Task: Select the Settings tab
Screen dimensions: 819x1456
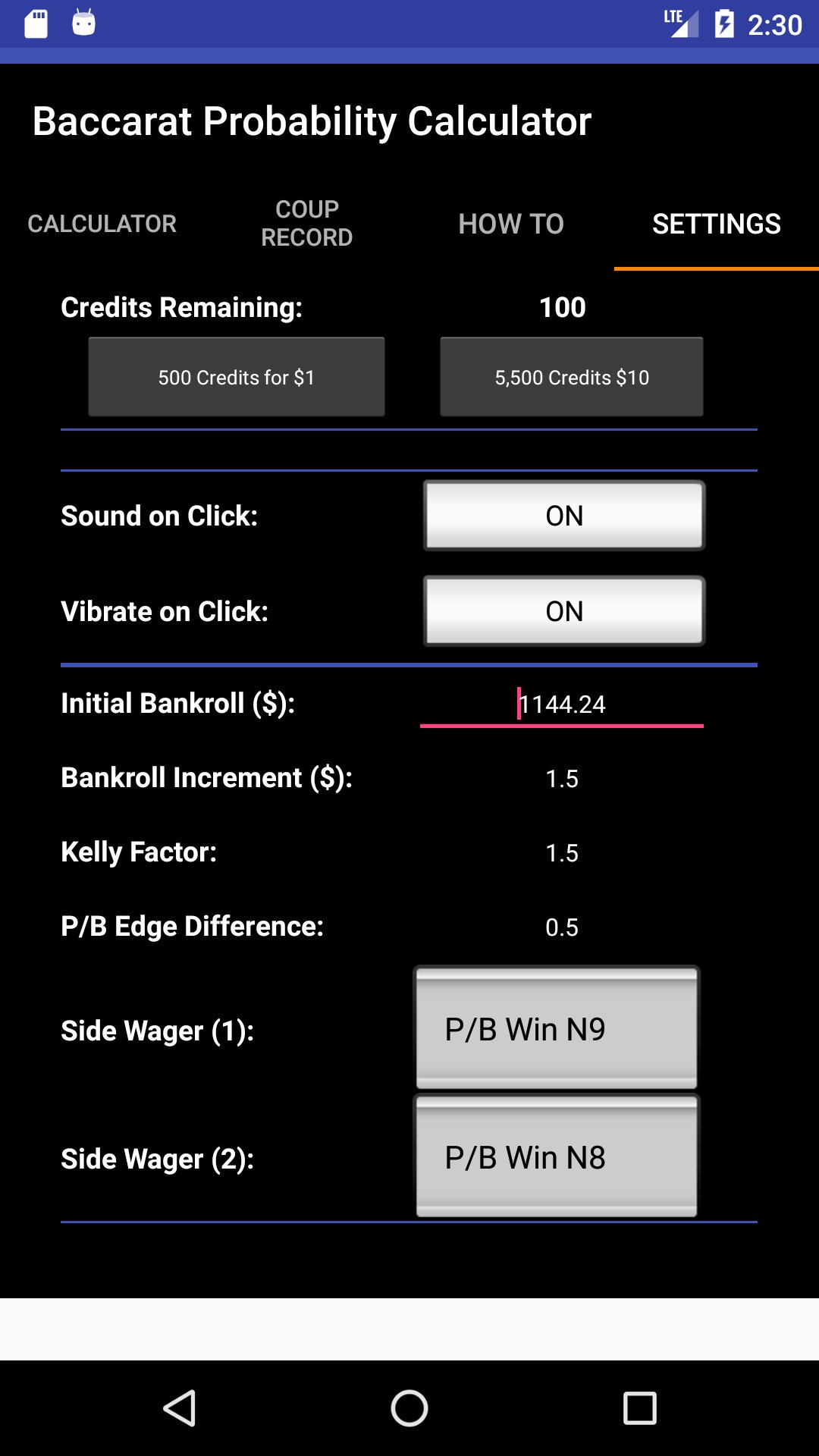Action: point(716,224)
